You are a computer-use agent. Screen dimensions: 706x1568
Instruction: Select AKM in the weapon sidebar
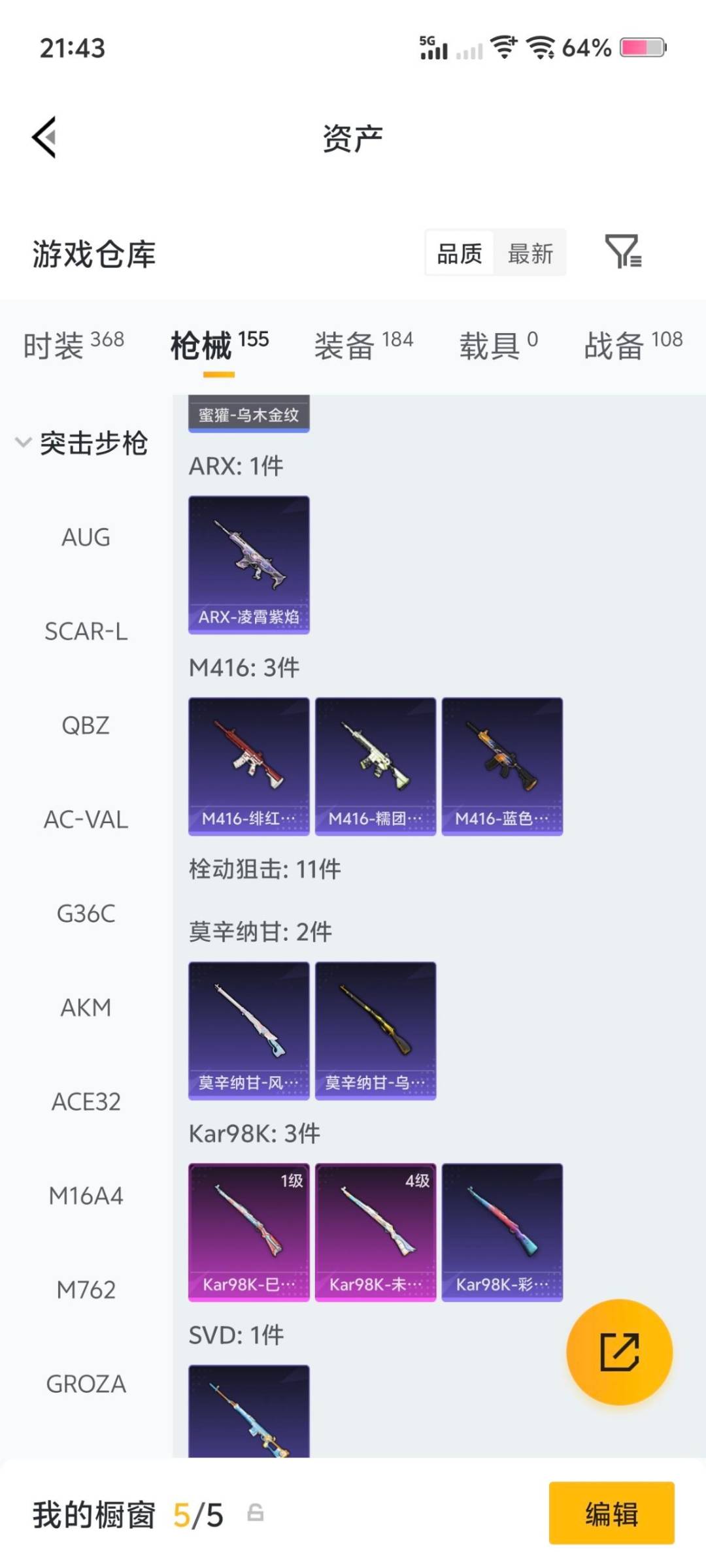[x=86, y=1008]
